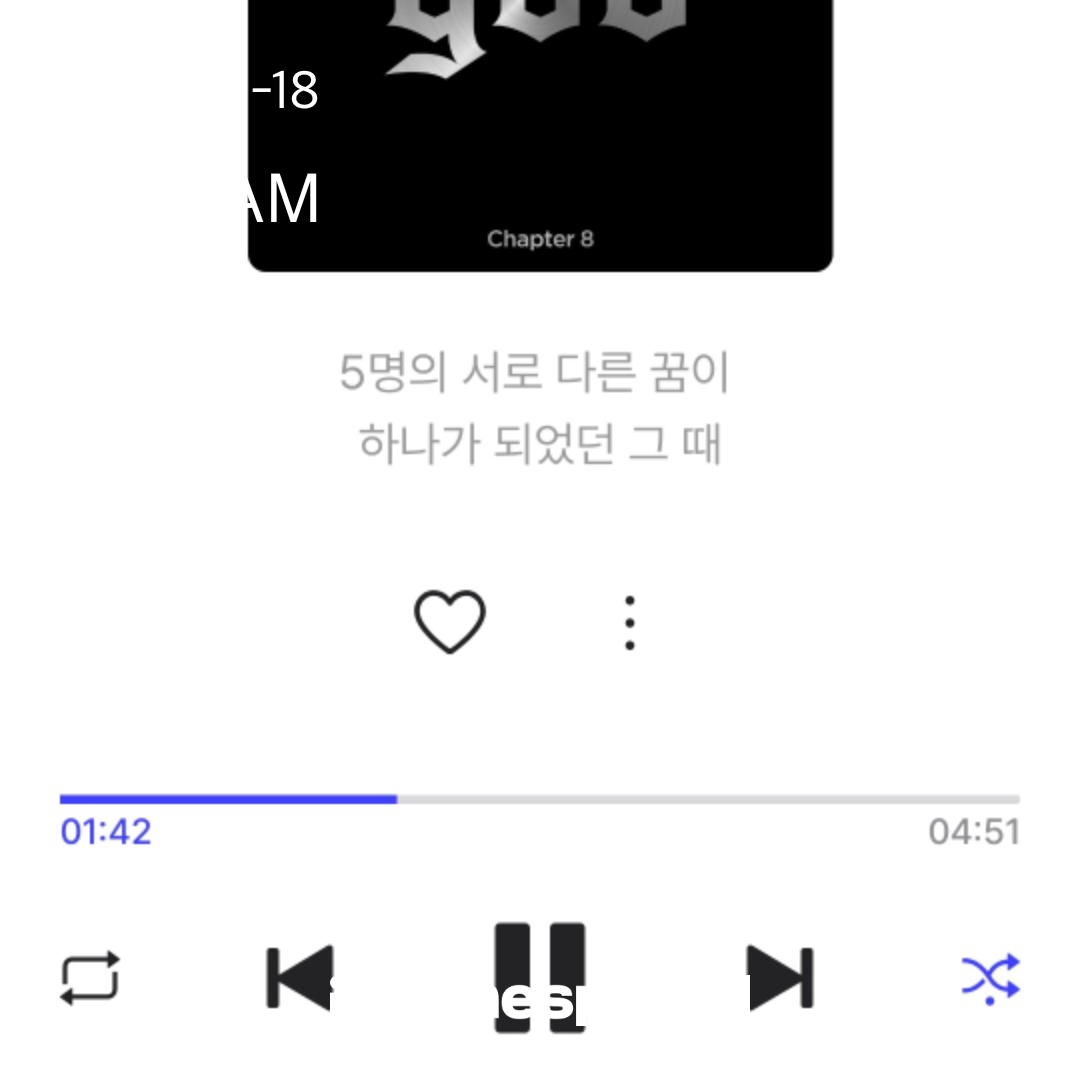Go back to the previous track
Screen dimensions: 1080x1080
tap(299, 977)
